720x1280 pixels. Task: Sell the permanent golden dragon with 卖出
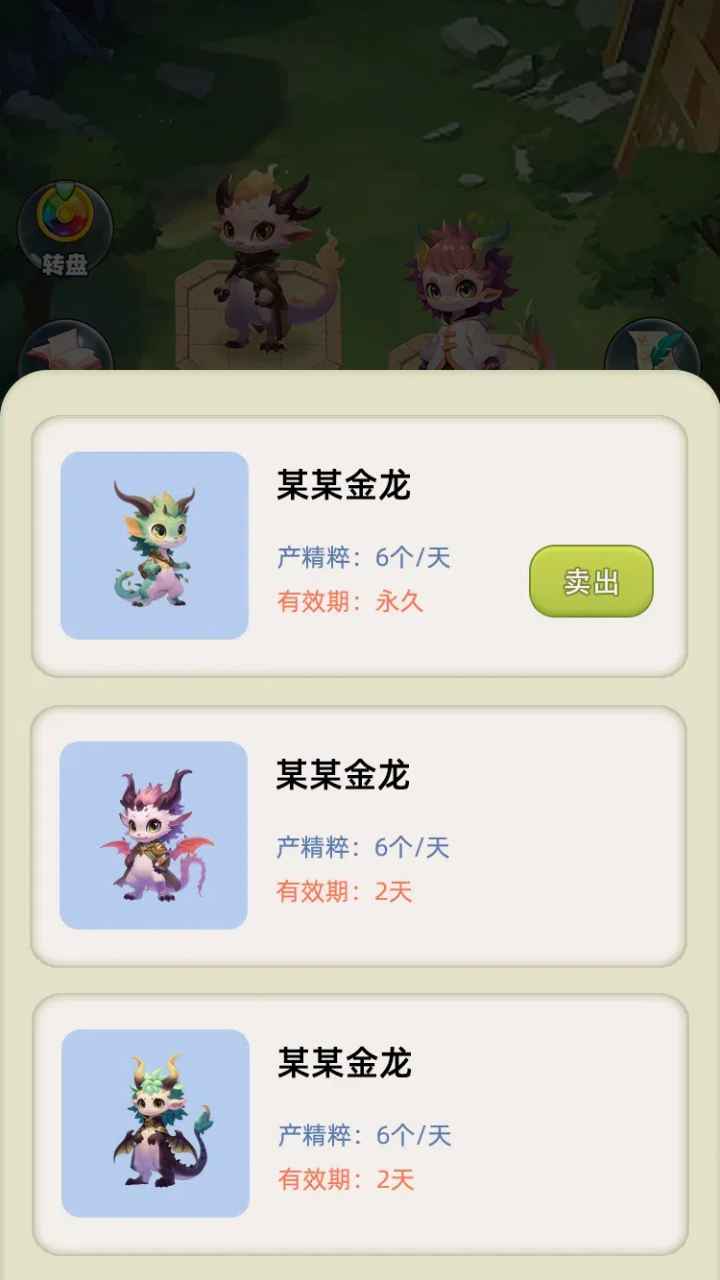click(591, 581)
